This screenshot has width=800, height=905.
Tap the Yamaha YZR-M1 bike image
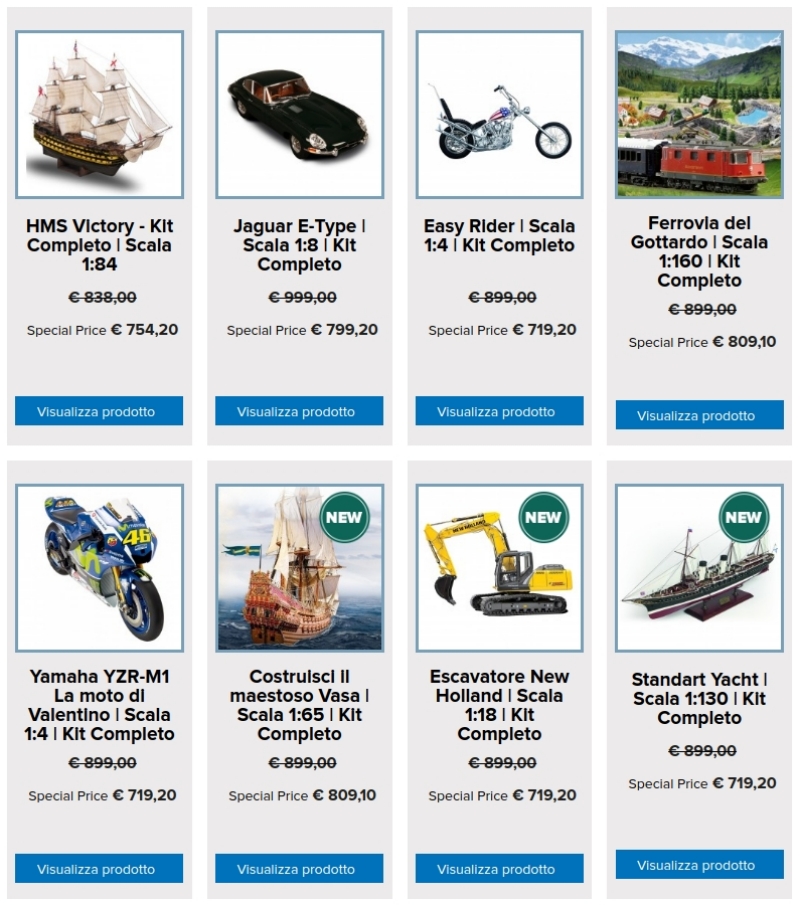(x=99, y=568)
